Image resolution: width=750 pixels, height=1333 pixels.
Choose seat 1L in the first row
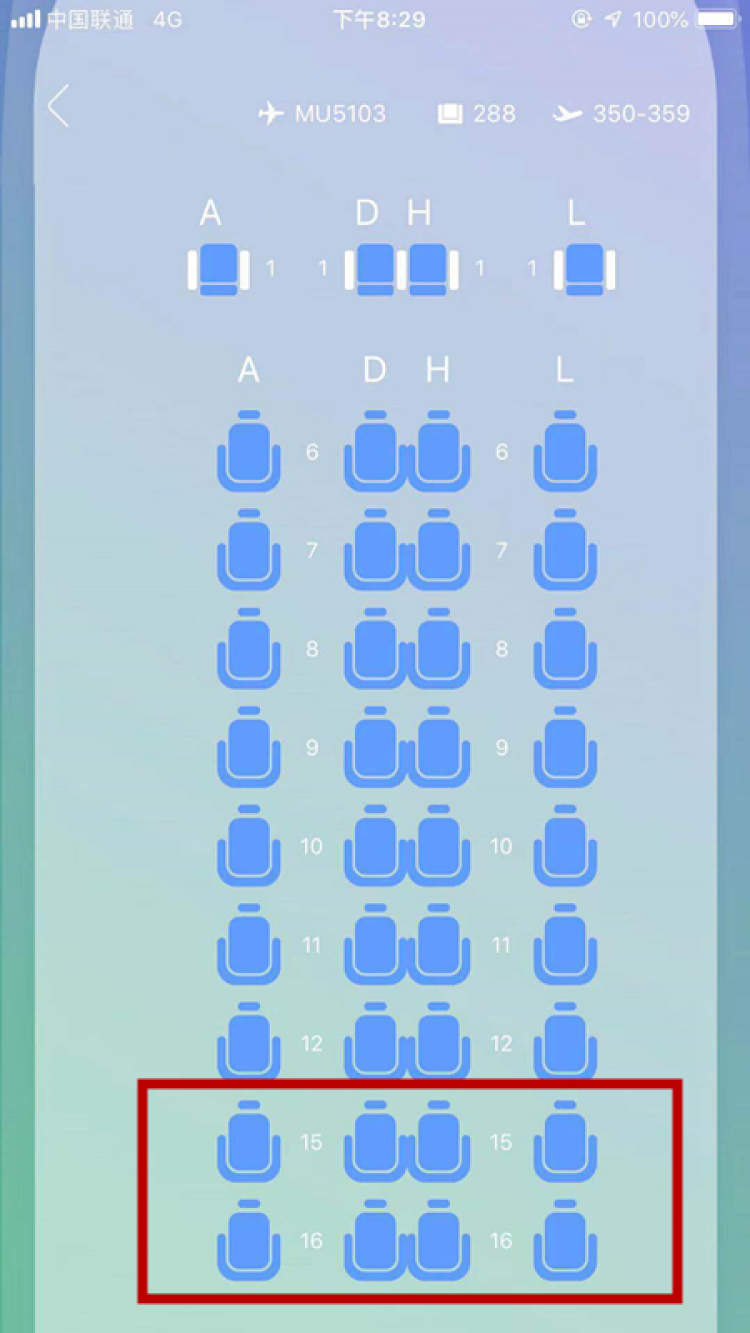click(584, 269)
